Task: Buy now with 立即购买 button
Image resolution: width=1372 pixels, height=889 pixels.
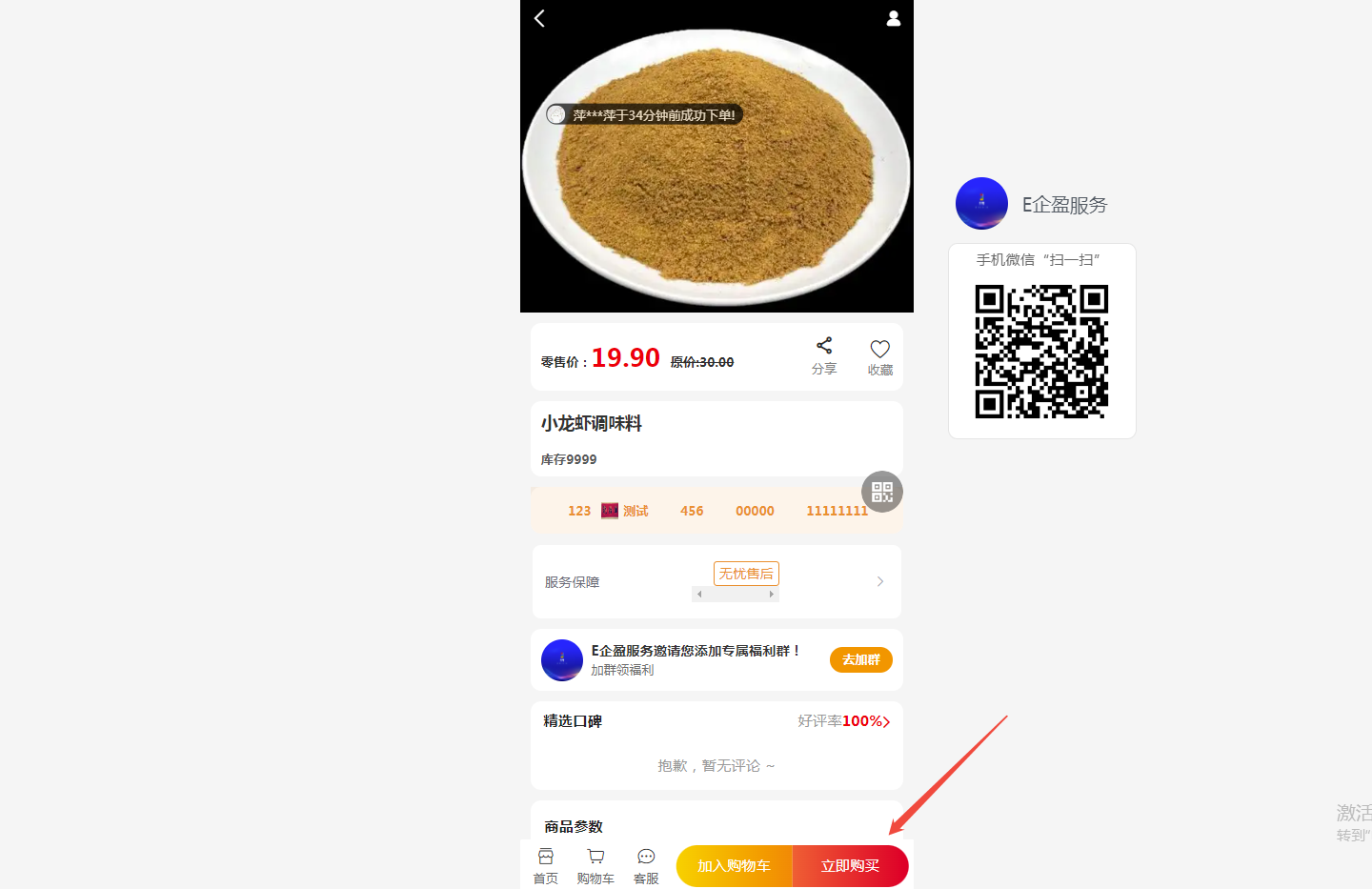Action: [x=850, y=866]
